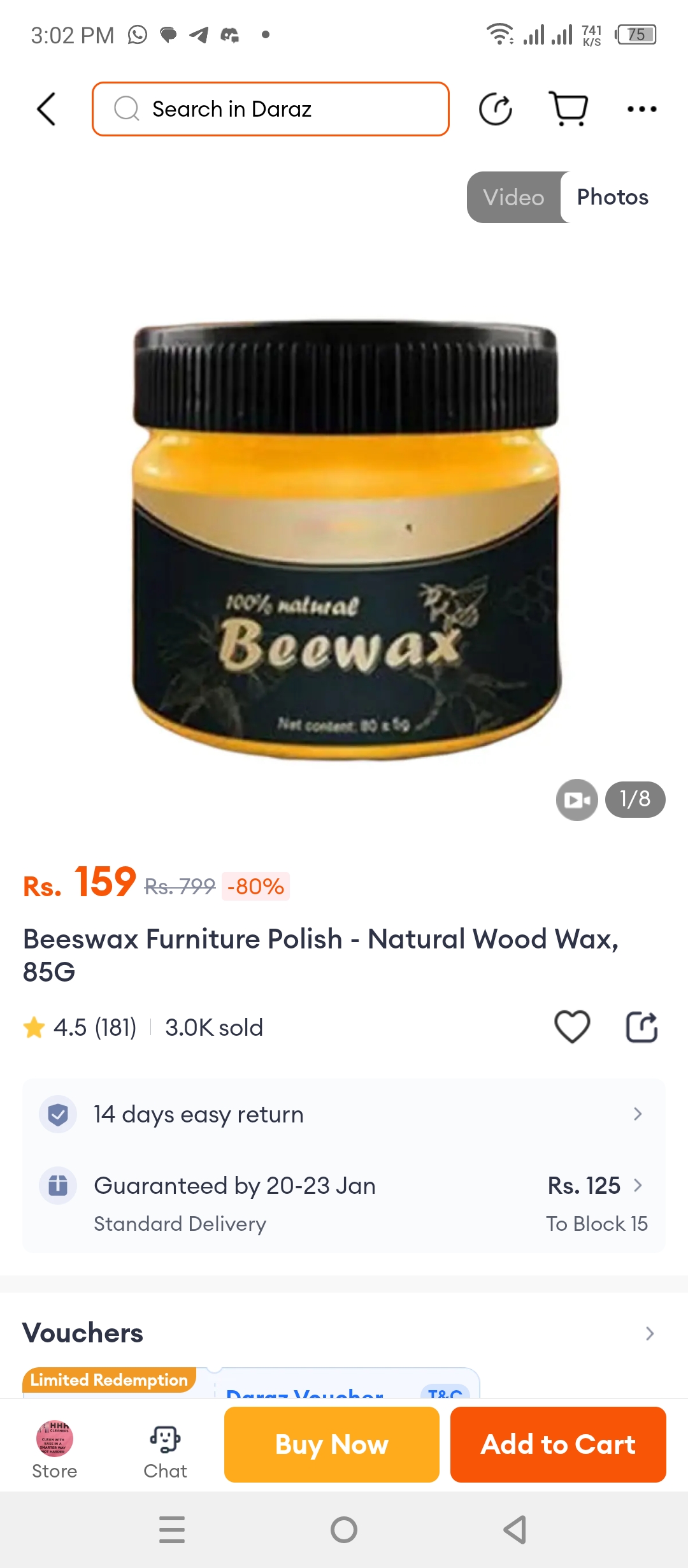Tap the Search in Daraz box
This screenshot has height=1568, width=688.
pos(271,109)
